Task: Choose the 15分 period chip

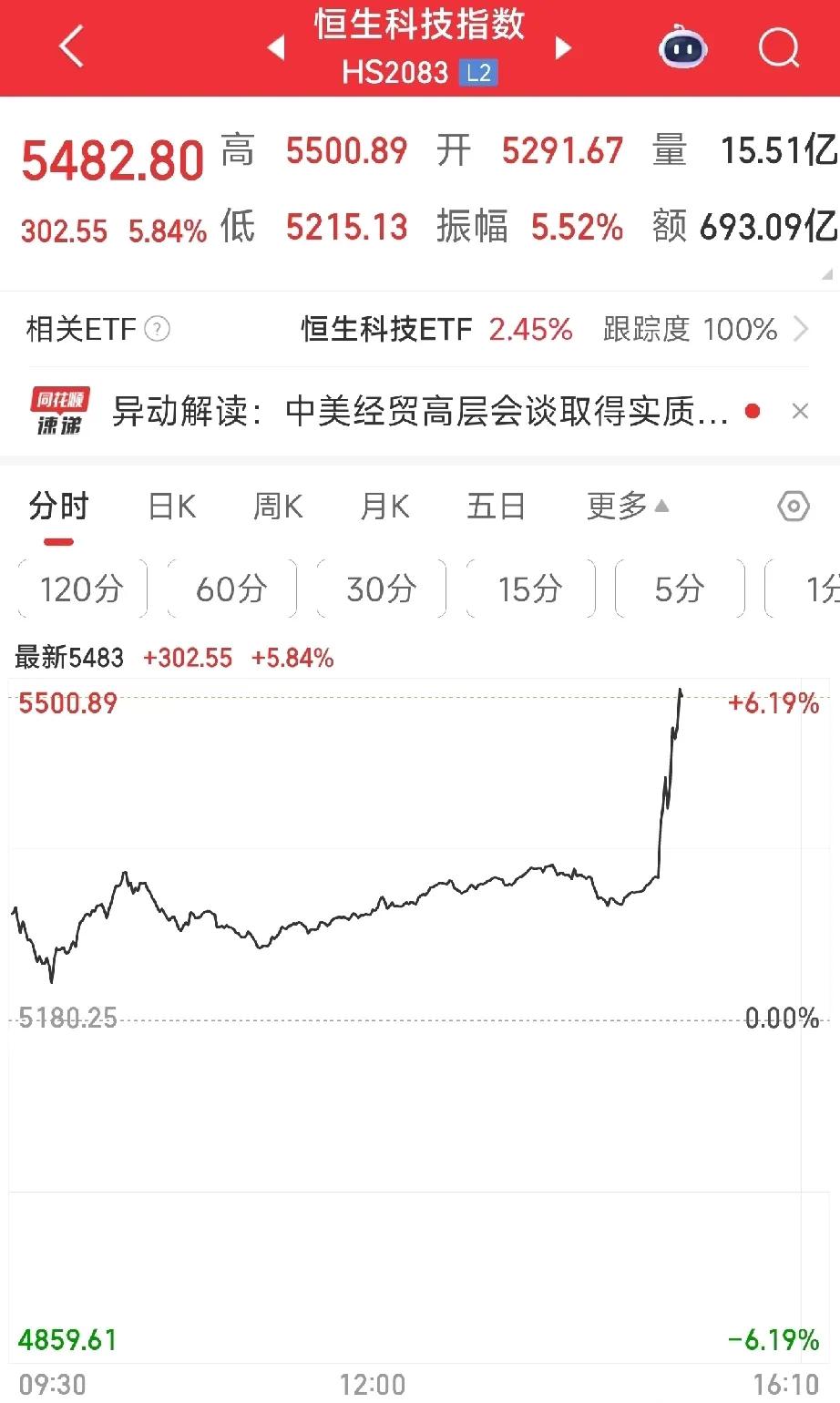Action: click(x=530, y=589)
